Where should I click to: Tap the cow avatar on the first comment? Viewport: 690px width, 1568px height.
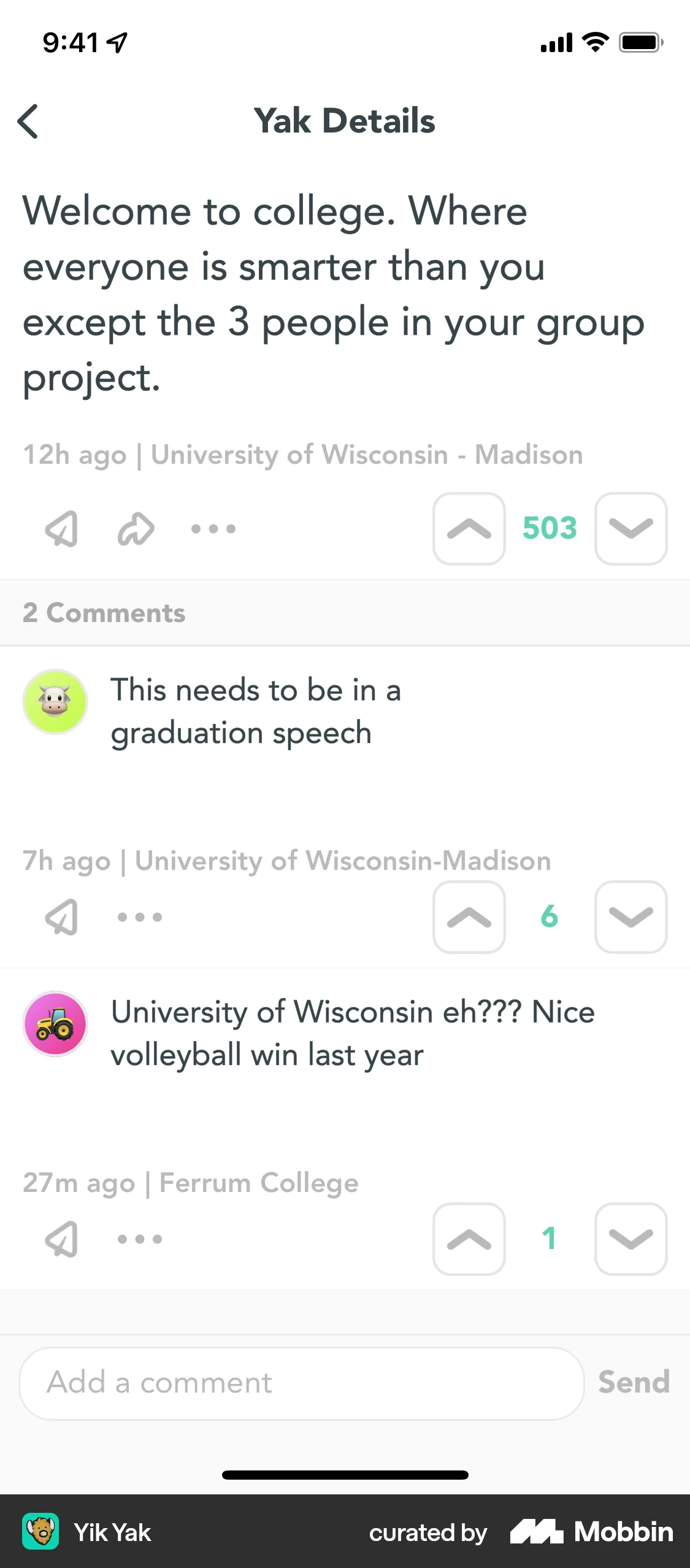[x=55, y=701]
